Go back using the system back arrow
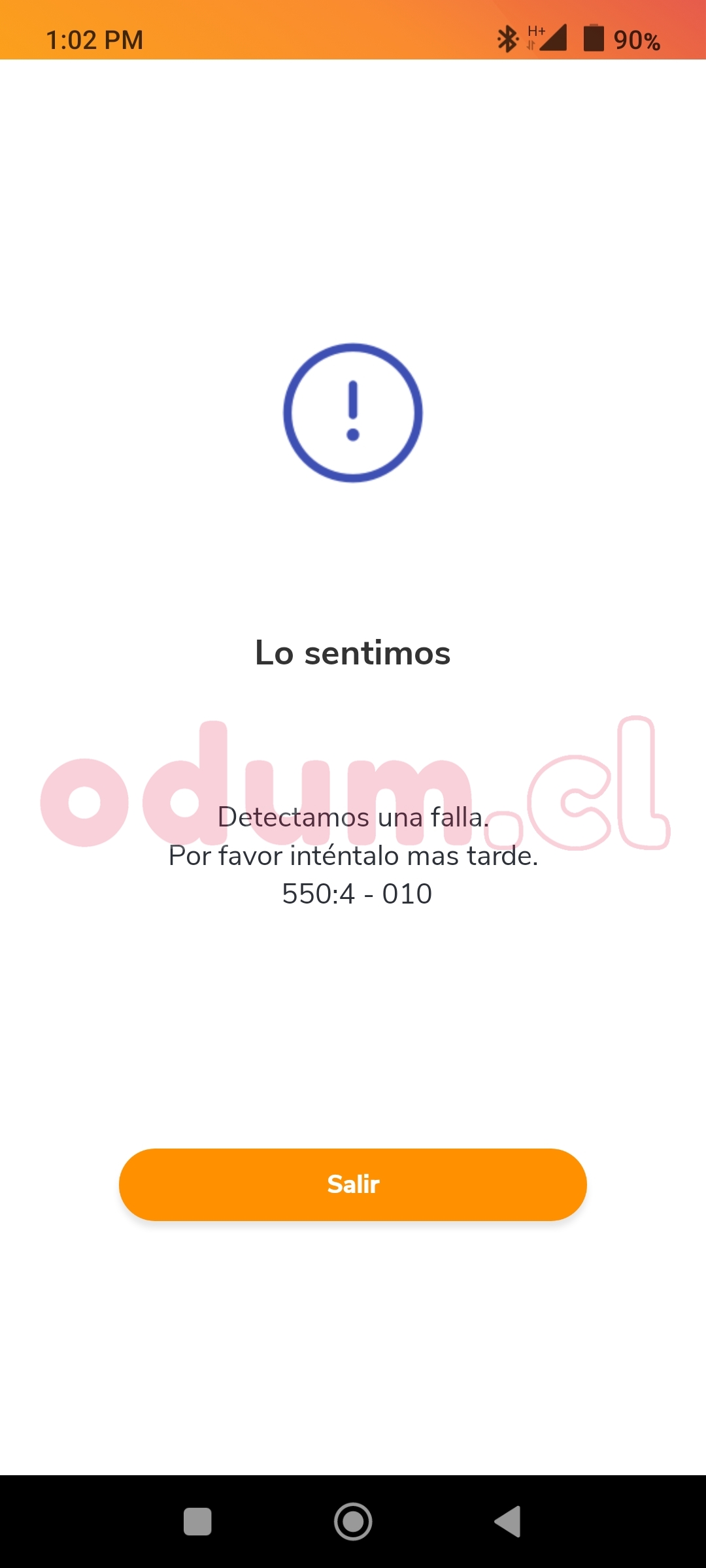Screen dimensions: 706x1568 coord(509,1522)
